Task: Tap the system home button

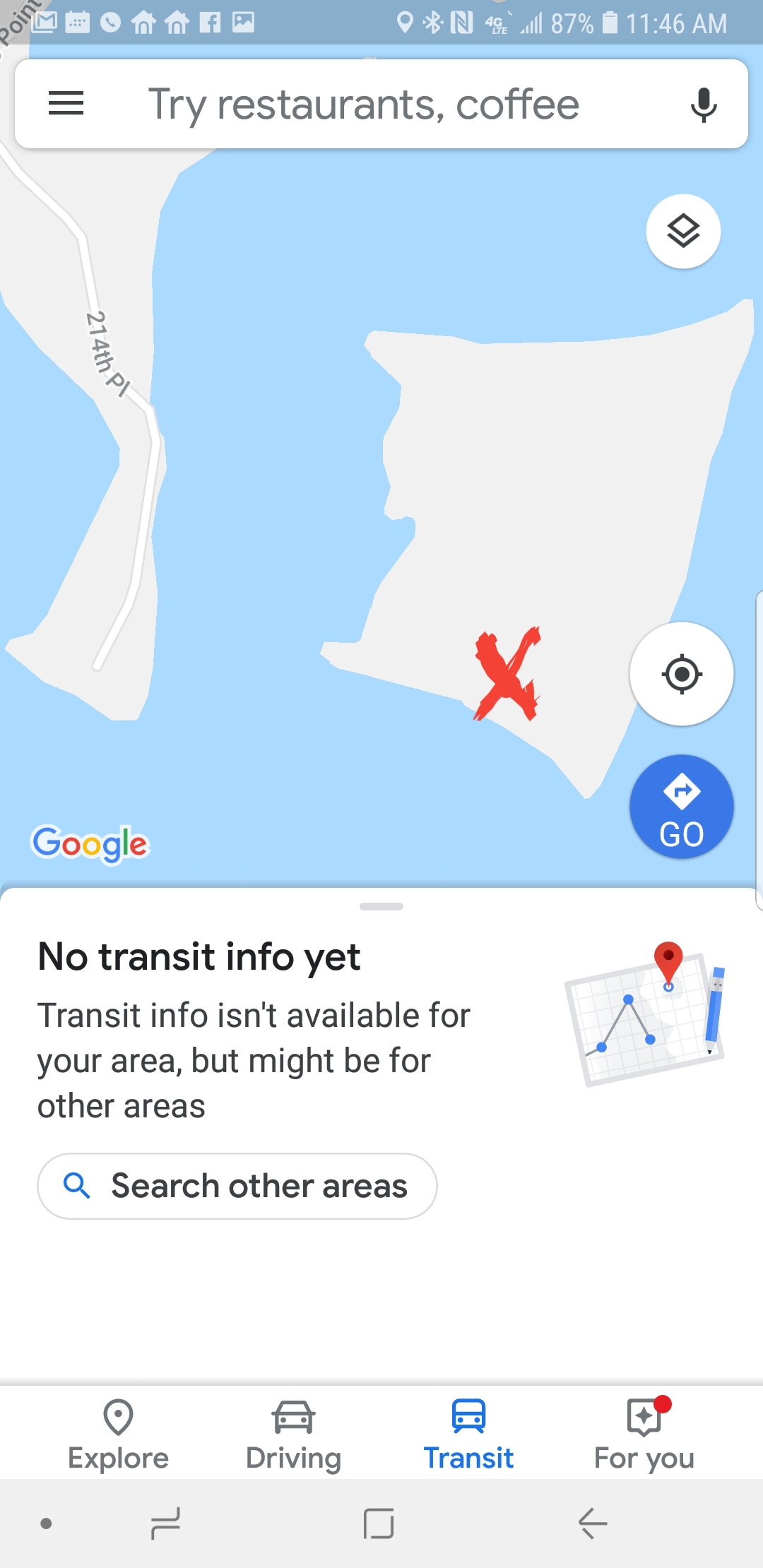Action: click(379, 1524)
